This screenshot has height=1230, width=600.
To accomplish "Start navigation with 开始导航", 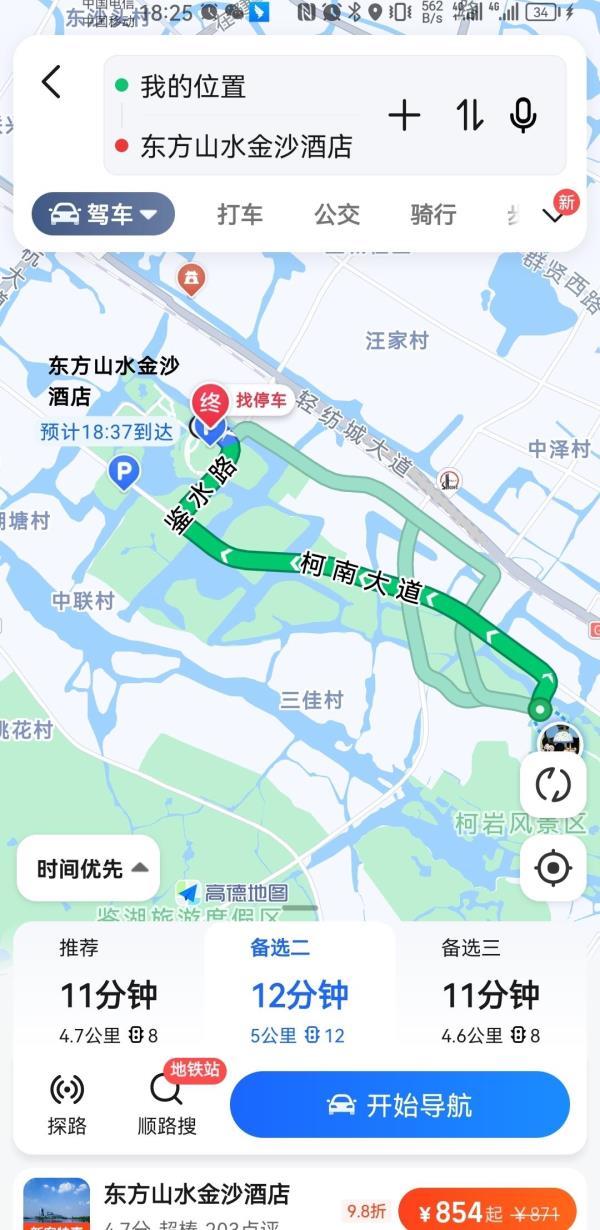I will (x=400, y=1106).
